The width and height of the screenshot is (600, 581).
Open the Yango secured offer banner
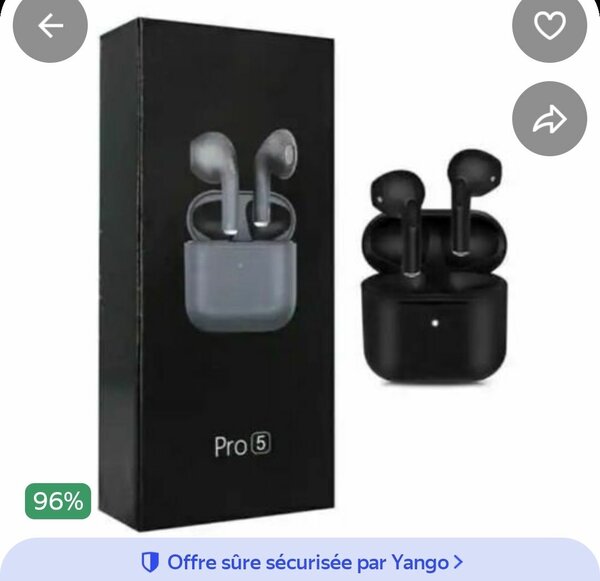click(300, 562)
